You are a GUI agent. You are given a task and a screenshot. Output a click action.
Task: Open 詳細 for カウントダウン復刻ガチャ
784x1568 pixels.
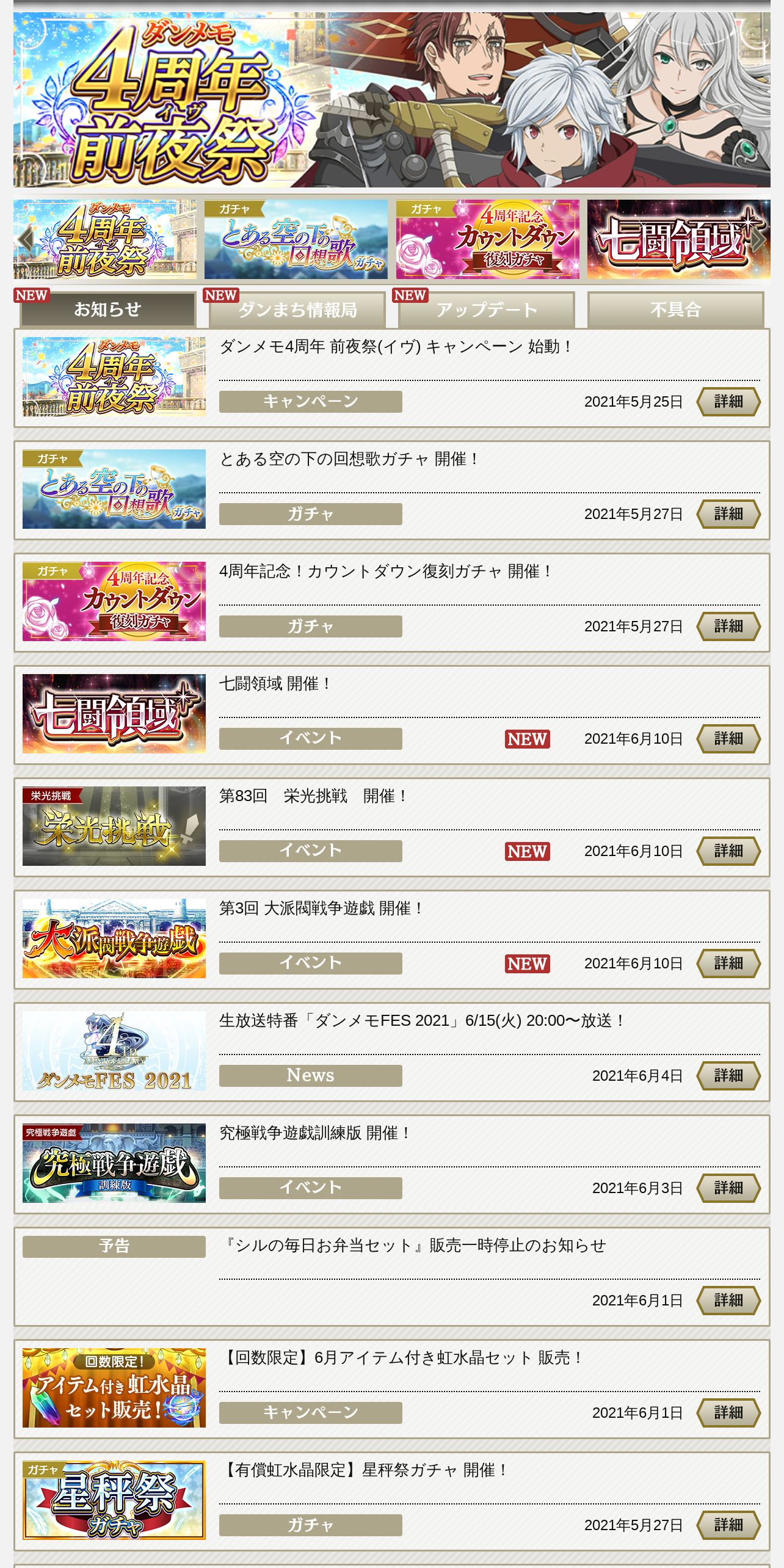(728, 626)
